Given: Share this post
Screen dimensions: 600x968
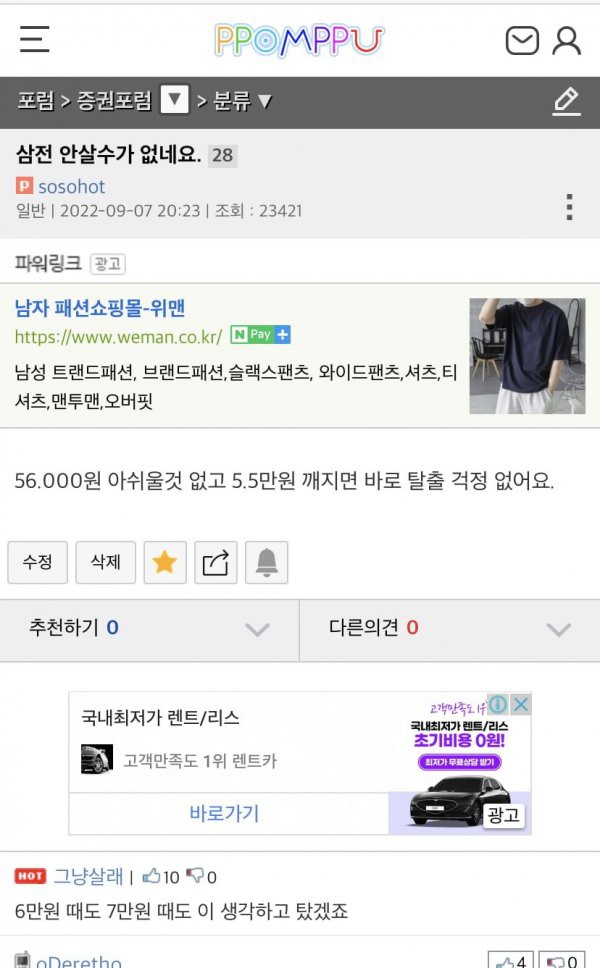Looking at the screenshot, I should [216, 563].
